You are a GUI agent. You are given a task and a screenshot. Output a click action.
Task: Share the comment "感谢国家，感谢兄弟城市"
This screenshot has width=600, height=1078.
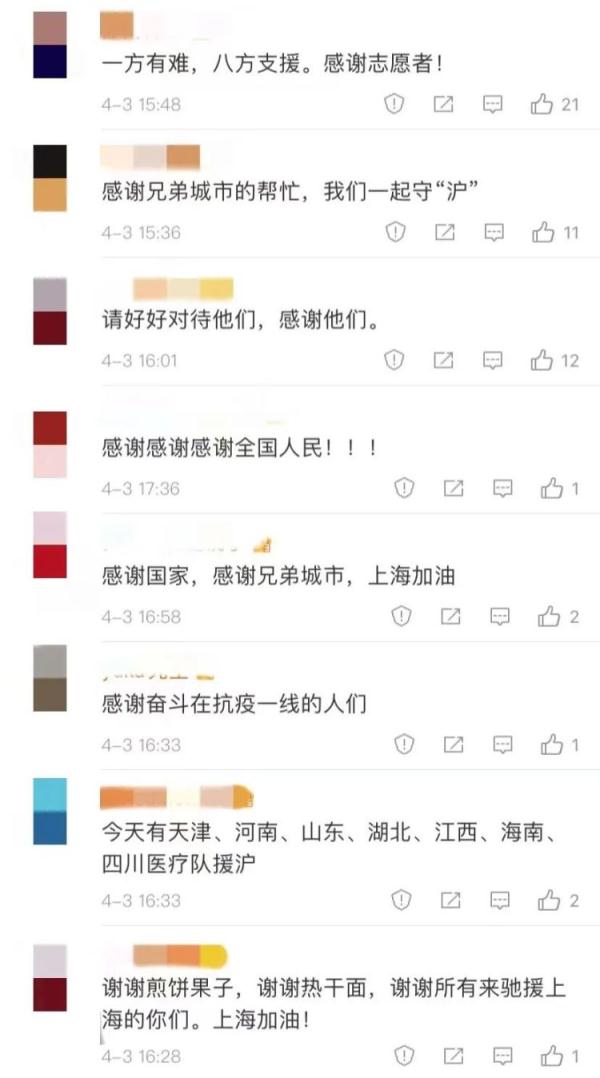coord(451,617)
